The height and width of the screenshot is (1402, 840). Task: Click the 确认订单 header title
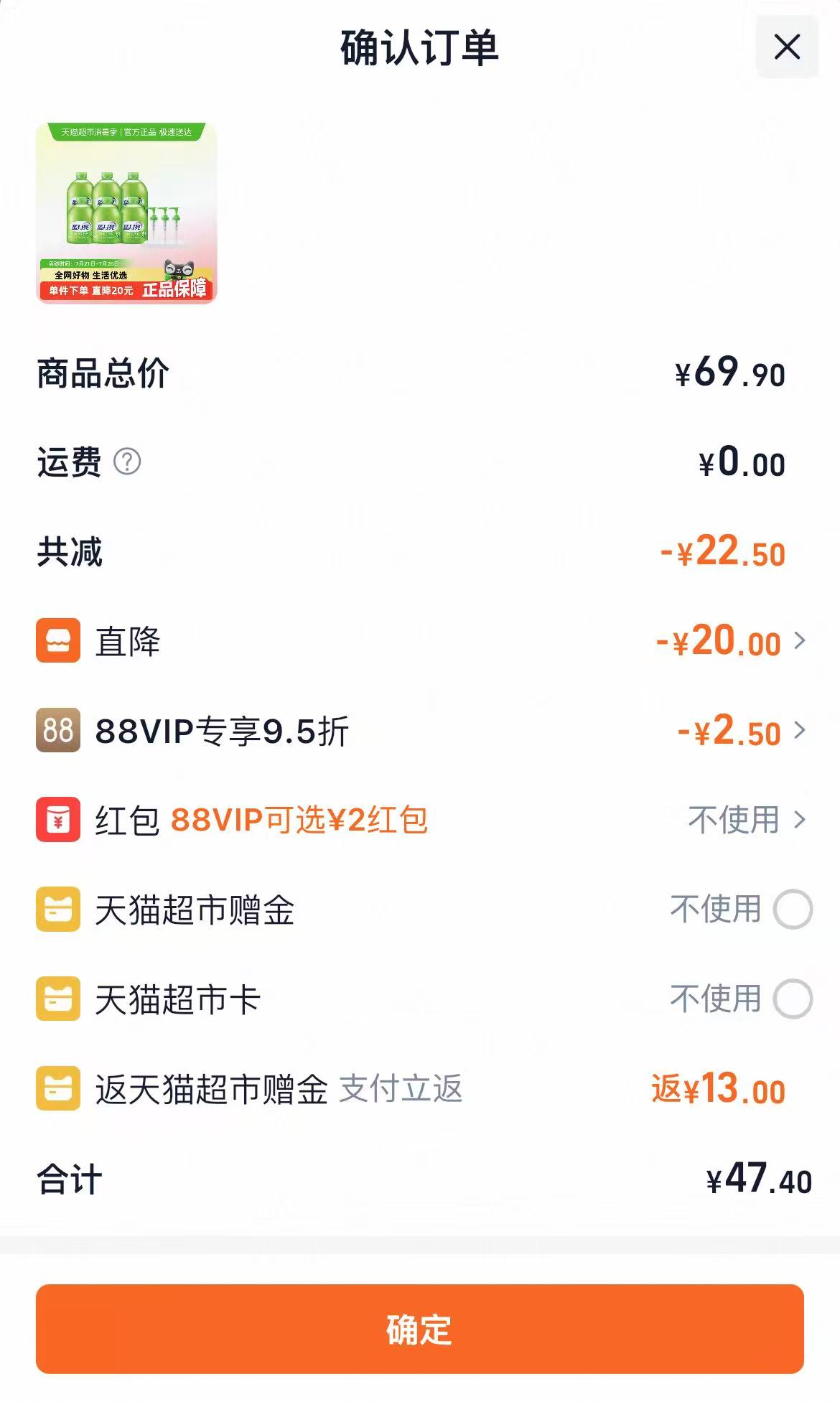click(420, 49)
